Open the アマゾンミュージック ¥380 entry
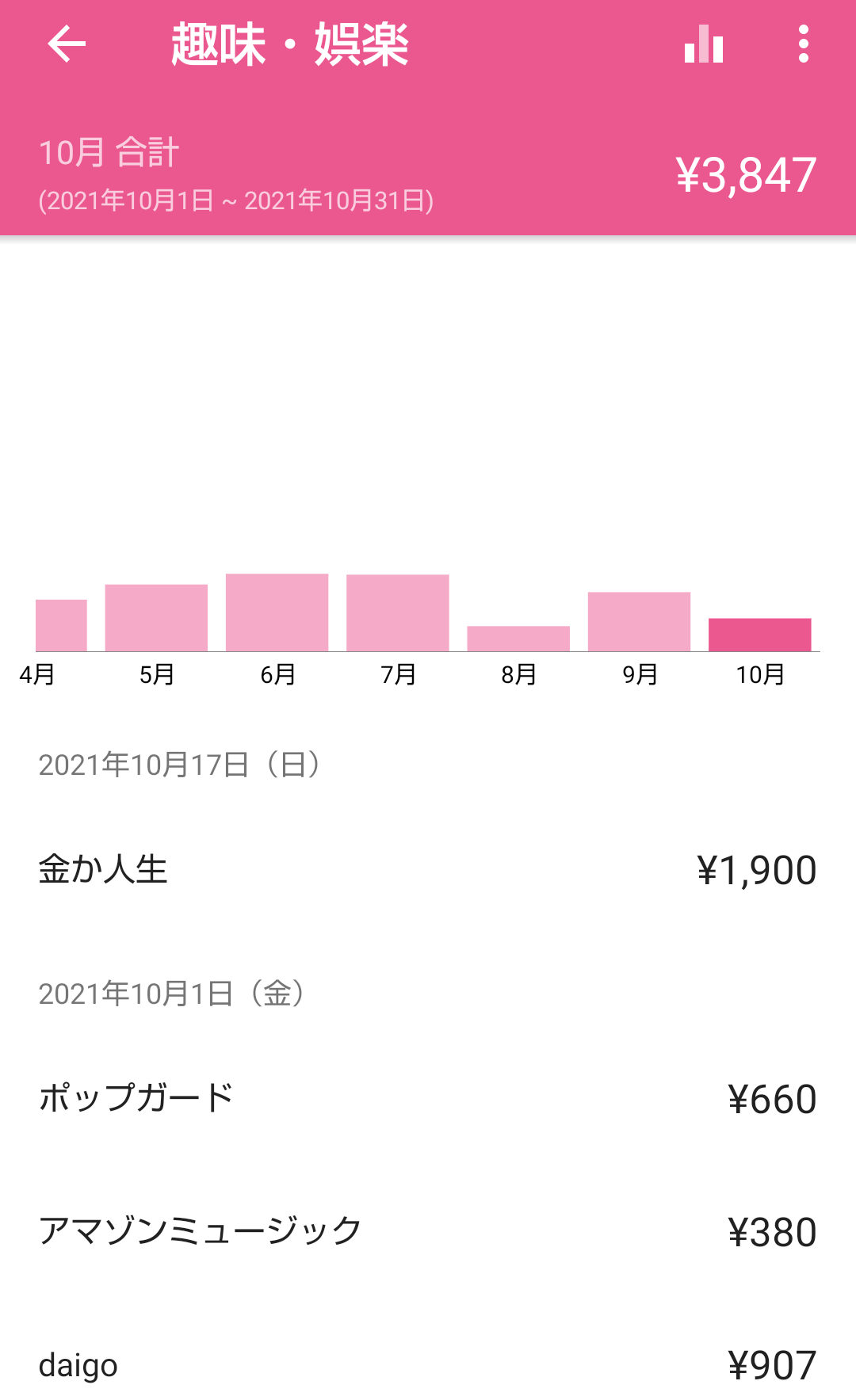The width and height of the screenshot is (856, 1400). (428, 1231)
